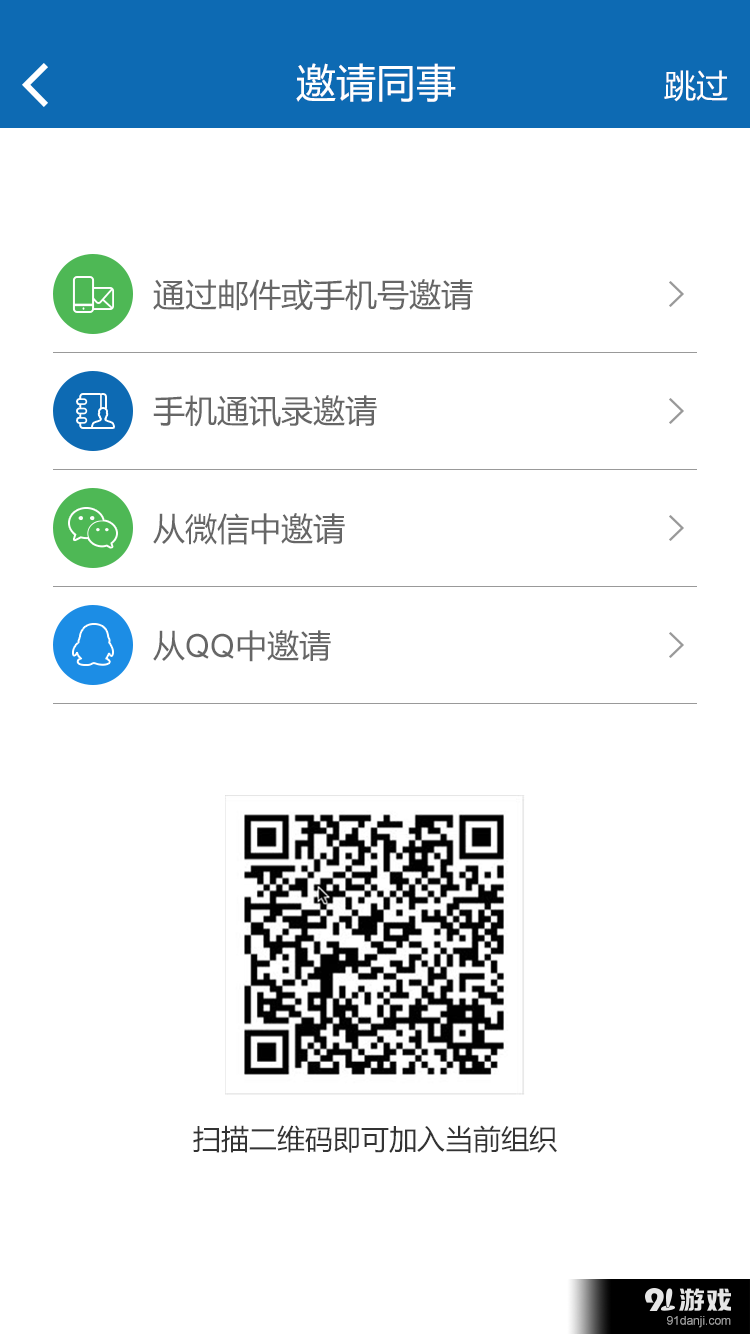The width and height of the screenshot is (750, 1334).
Task: Select 手机通讯录邀请 row
Action: [x=374, y=412]
